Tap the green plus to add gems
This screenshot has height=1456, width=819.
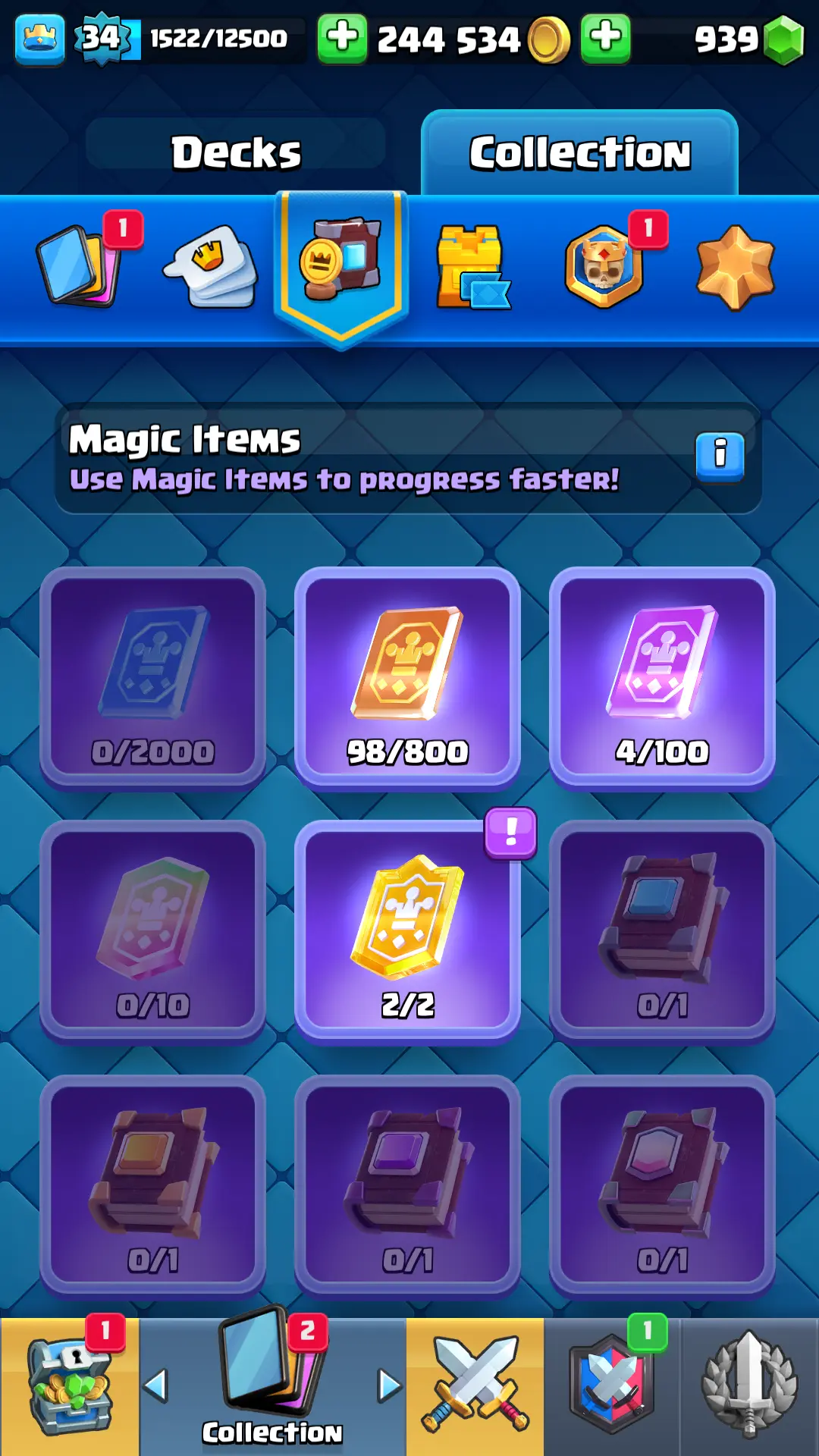(605, 38)
